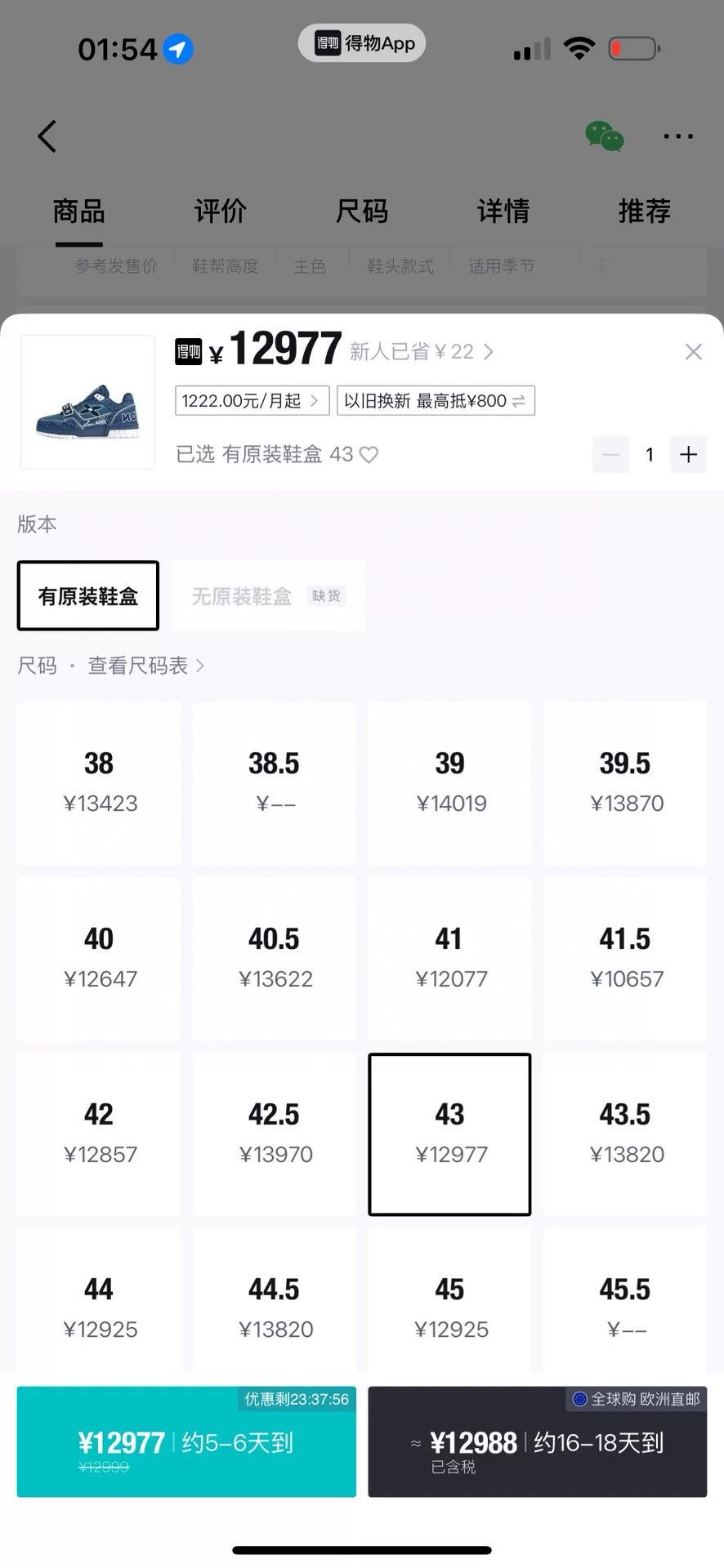Select size 38 priced ¥13423

[99, 782]
